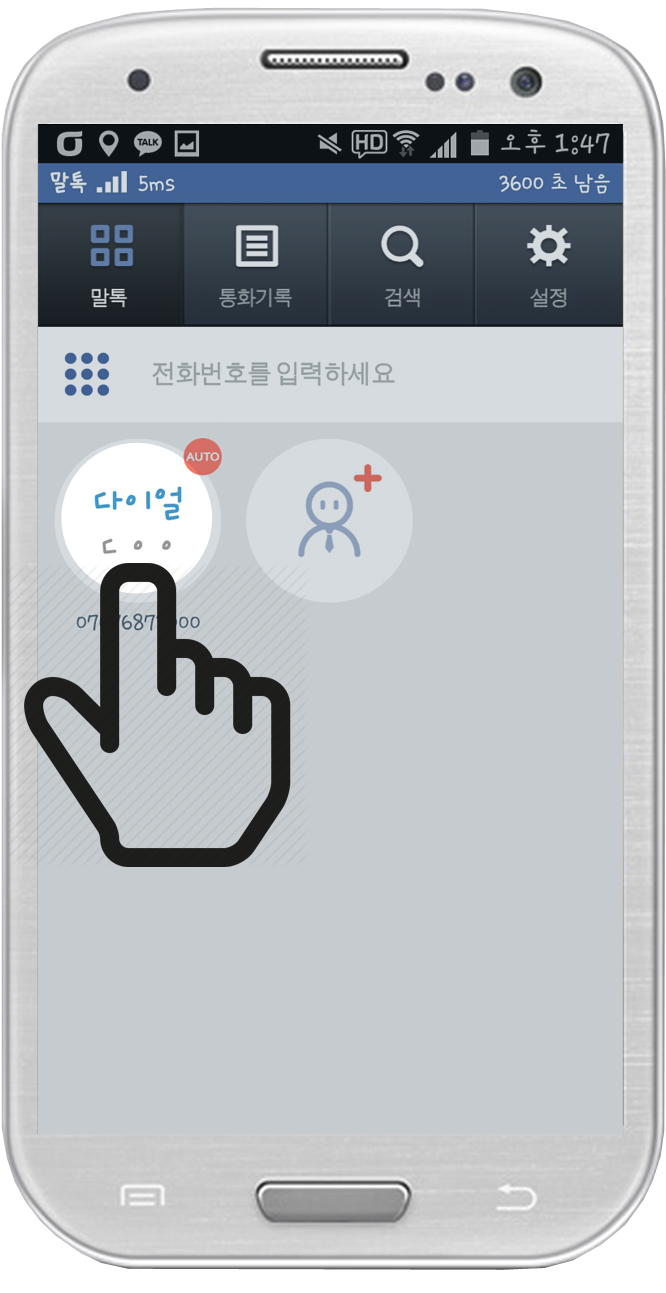Tap the phone's back key

(516, 1196)
